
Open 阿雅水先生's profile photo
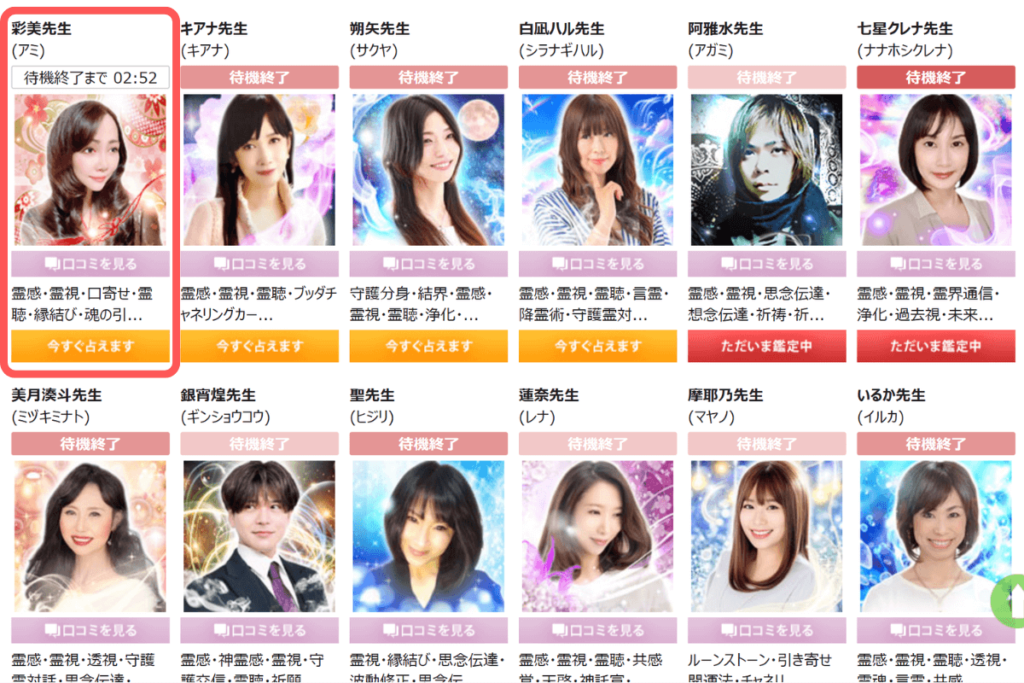click(766, 170)
